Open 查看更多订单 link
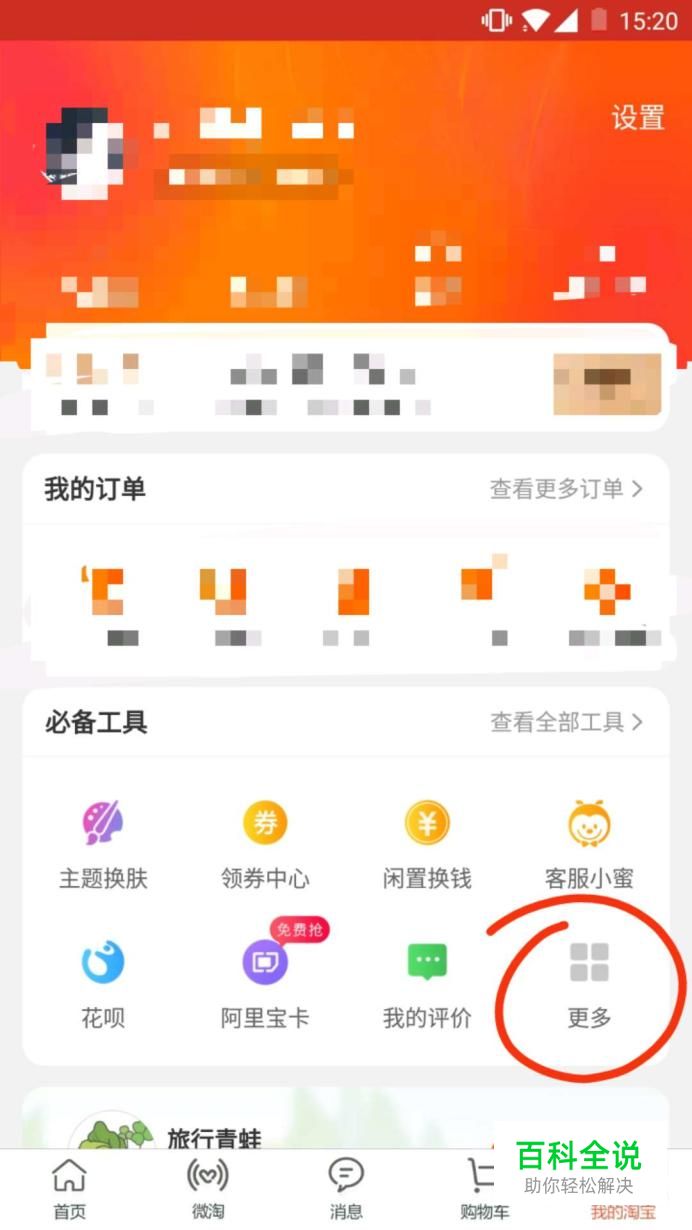Image resolution: width=692 pixels, height=1230 pixels. (x=565, y=489)
